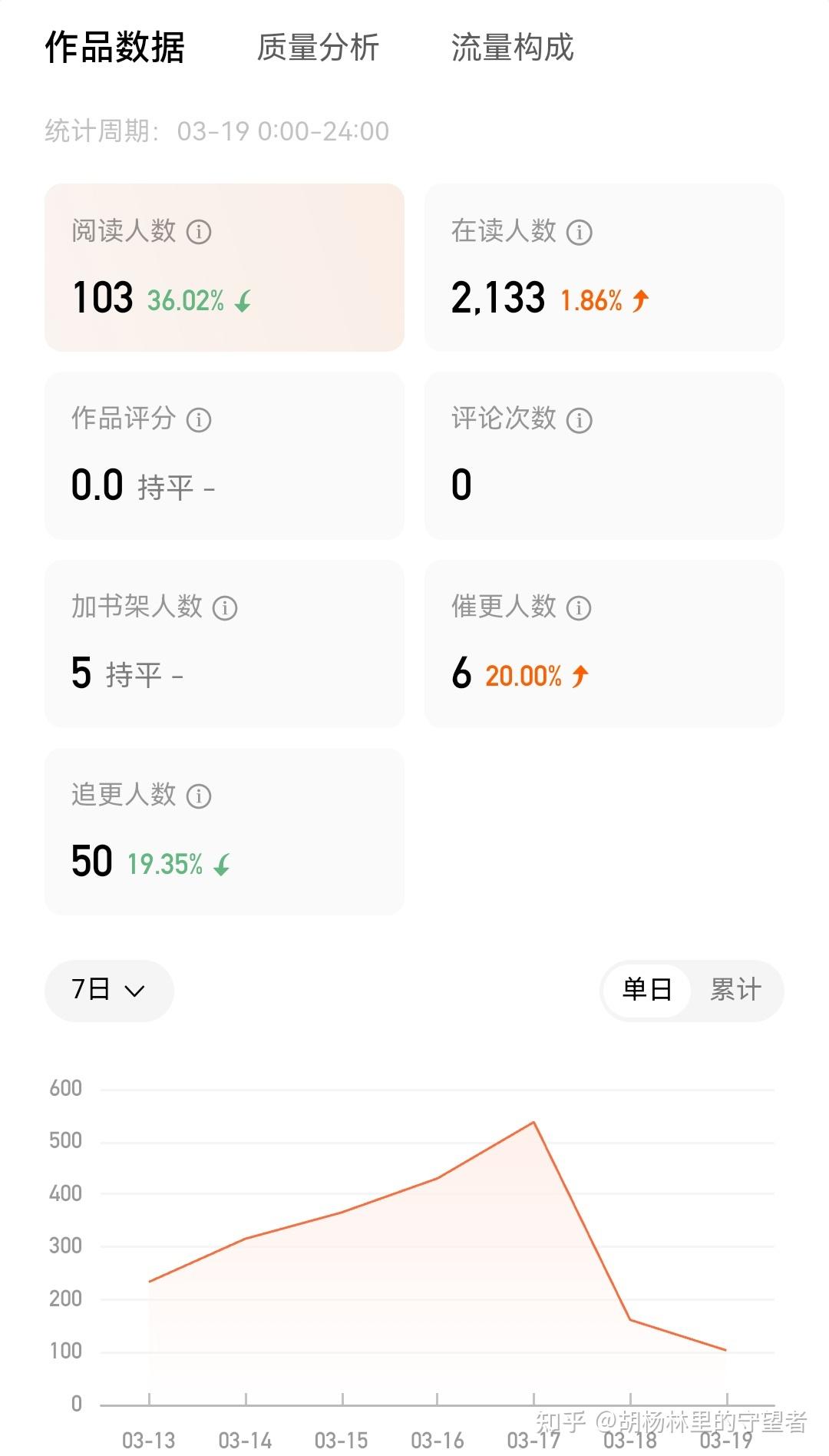Select the 在读人数 card
Viewport: 829px width, 1456px height.
(x=604, y=267)
